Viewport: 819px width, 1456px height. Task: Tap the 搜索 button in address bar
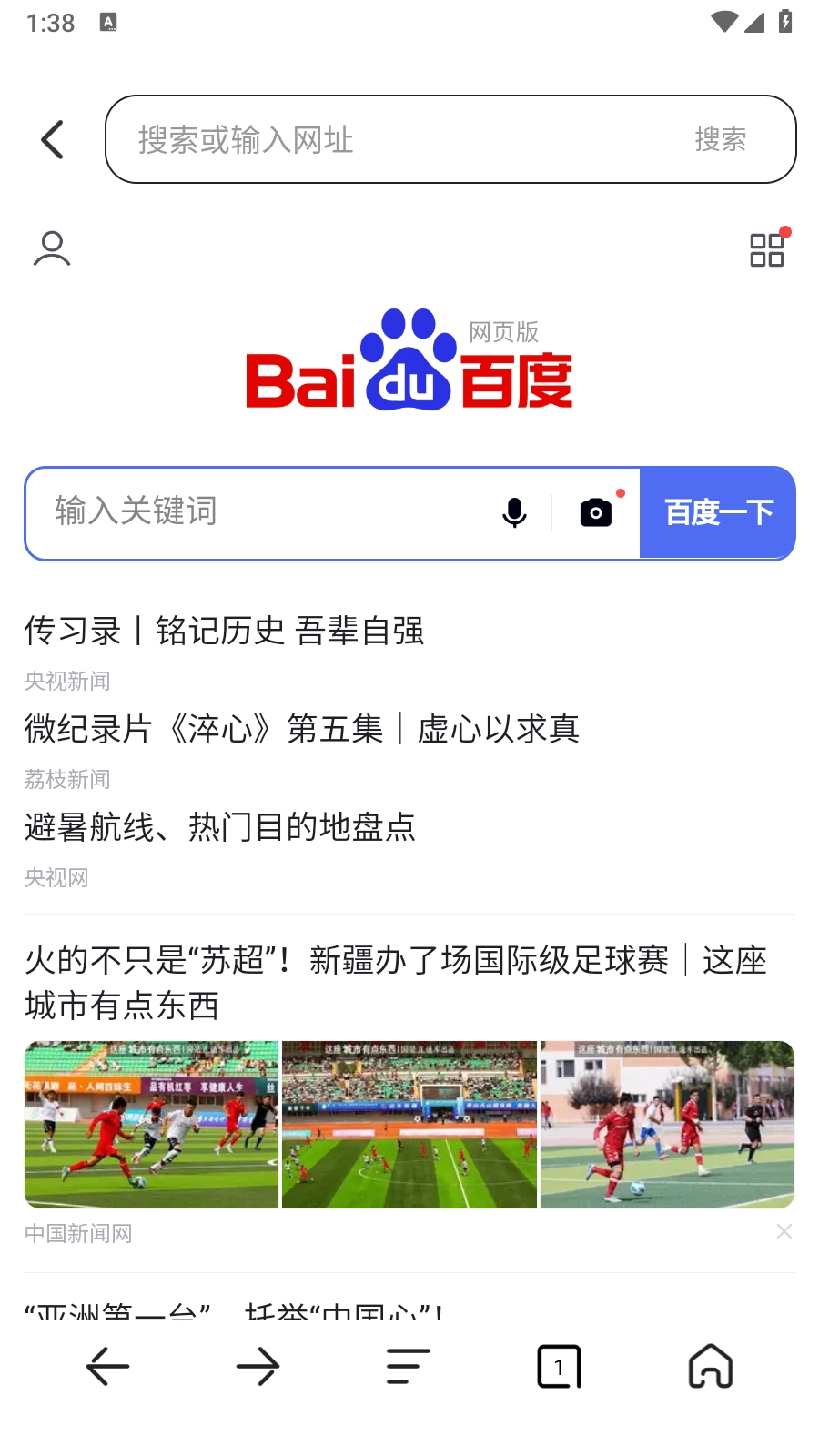(x=721, y=139)
